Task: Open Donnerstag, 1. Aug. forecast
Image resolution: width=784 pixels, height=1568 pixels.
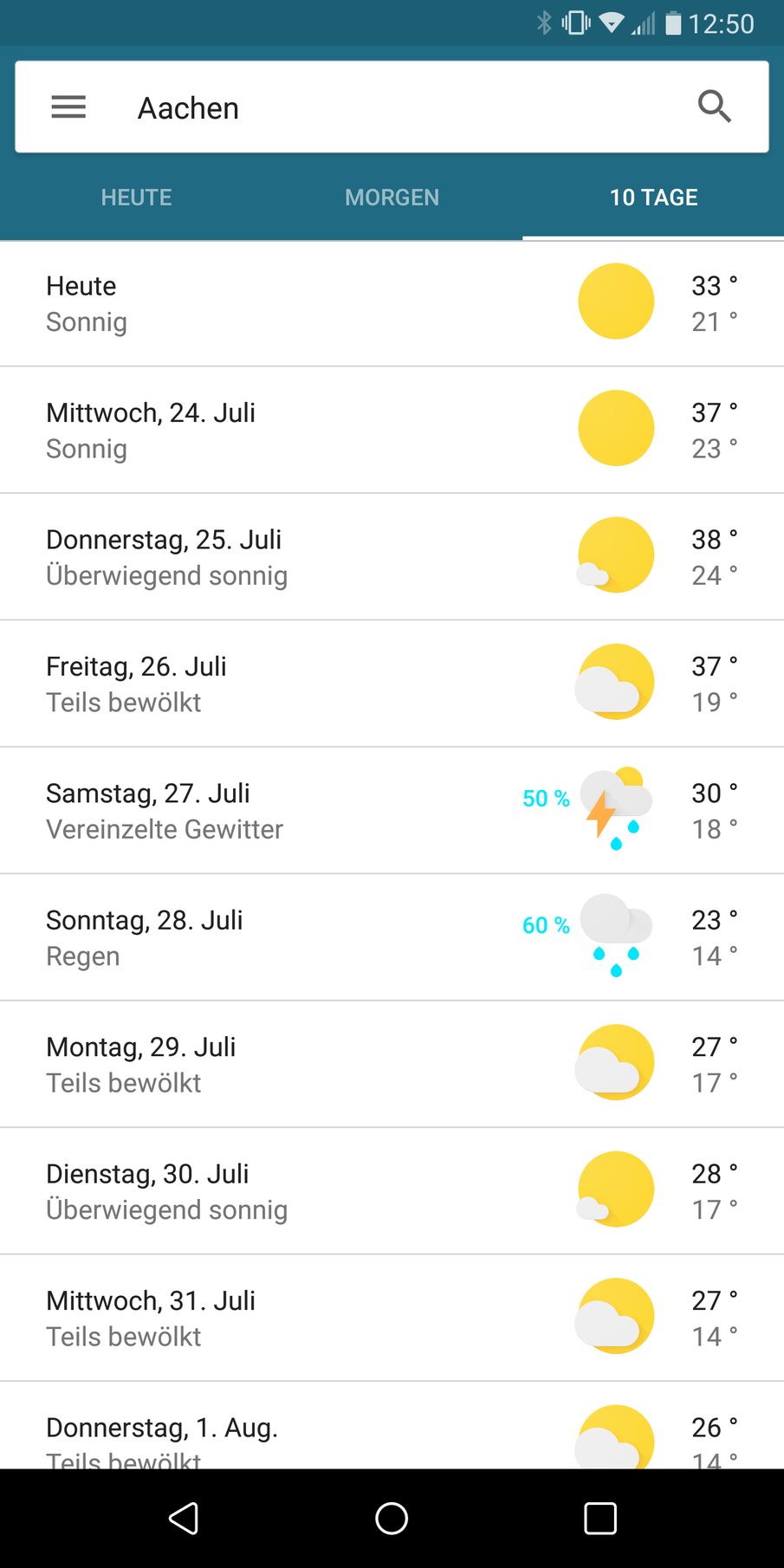Action: [x=392, y=1429]
